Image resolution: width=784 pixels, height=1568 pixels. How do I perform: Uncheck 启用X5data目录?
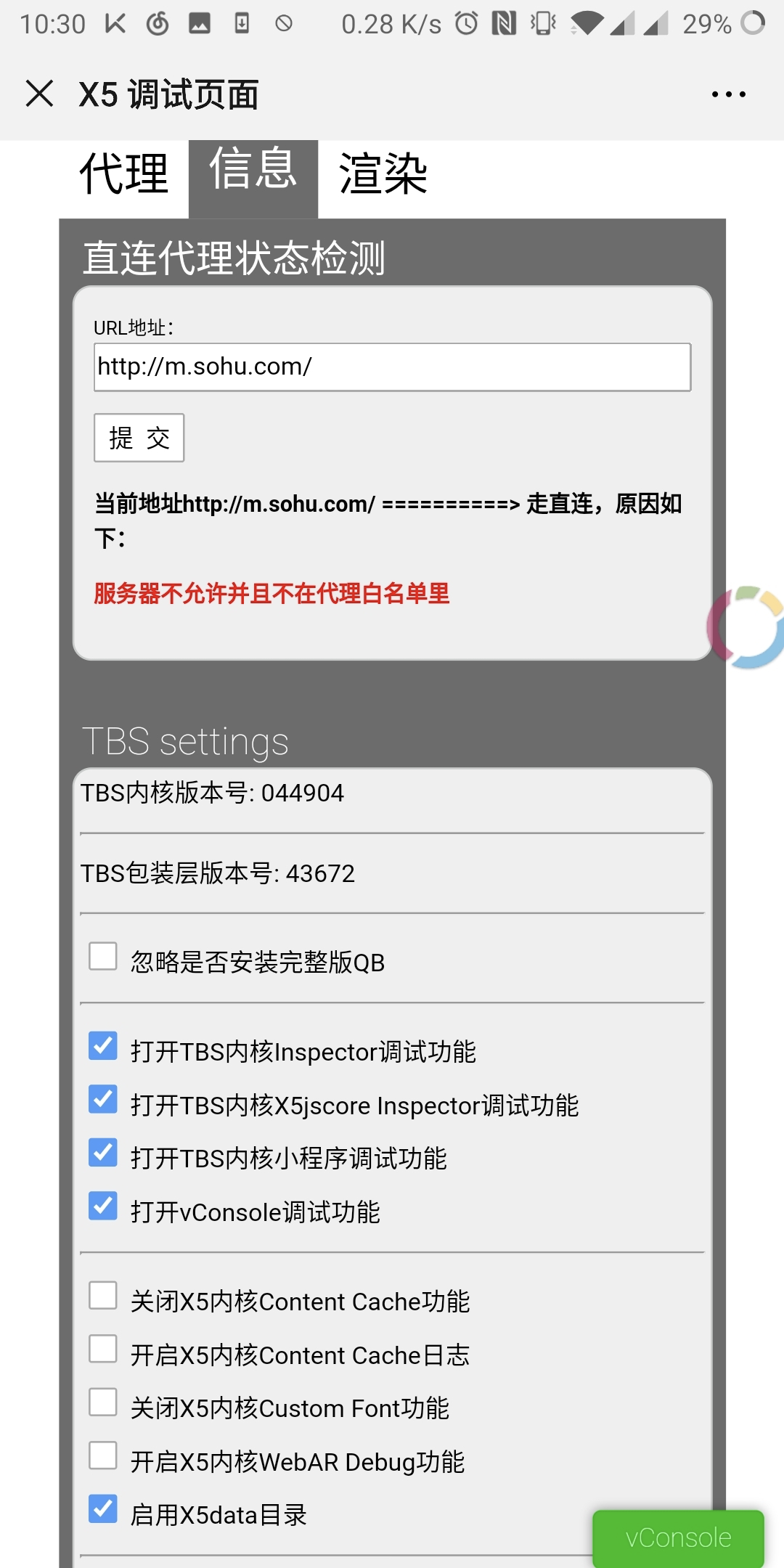pos(103,1509)
